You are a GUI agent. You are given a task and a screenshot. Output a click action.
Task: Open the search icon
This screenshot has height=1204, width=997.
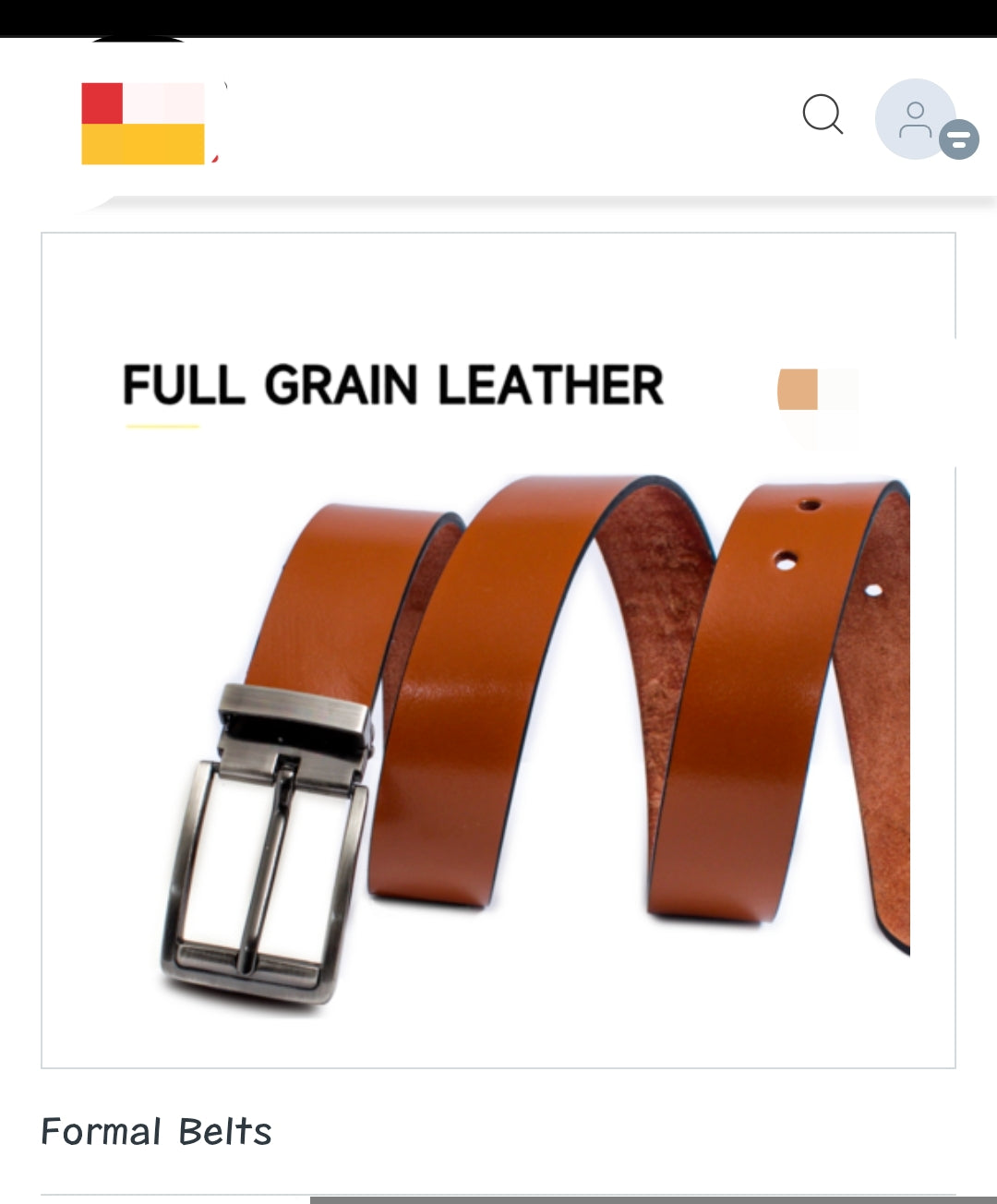822,115
